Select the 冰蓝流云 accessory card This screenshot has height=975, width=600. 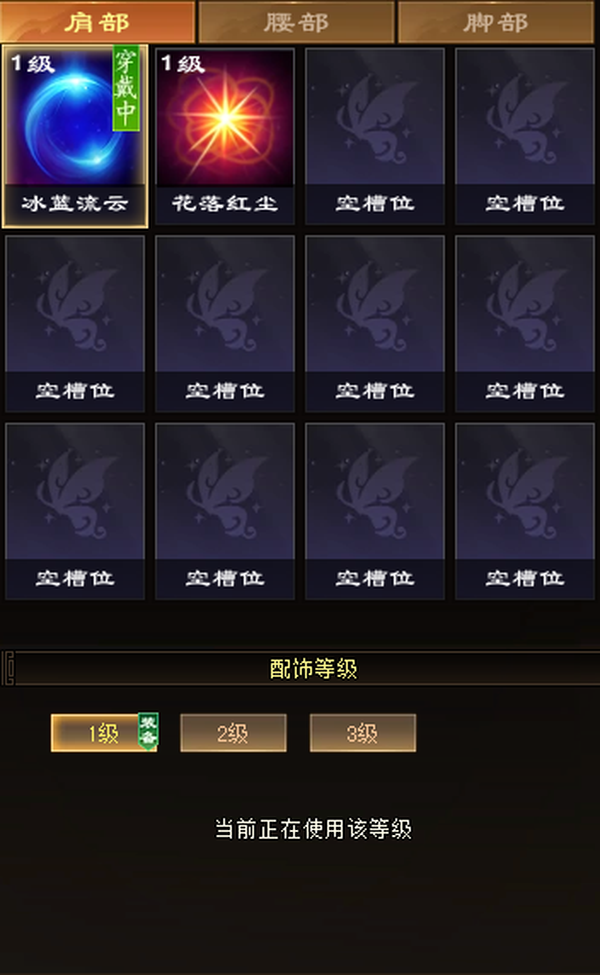click(75, 136)
